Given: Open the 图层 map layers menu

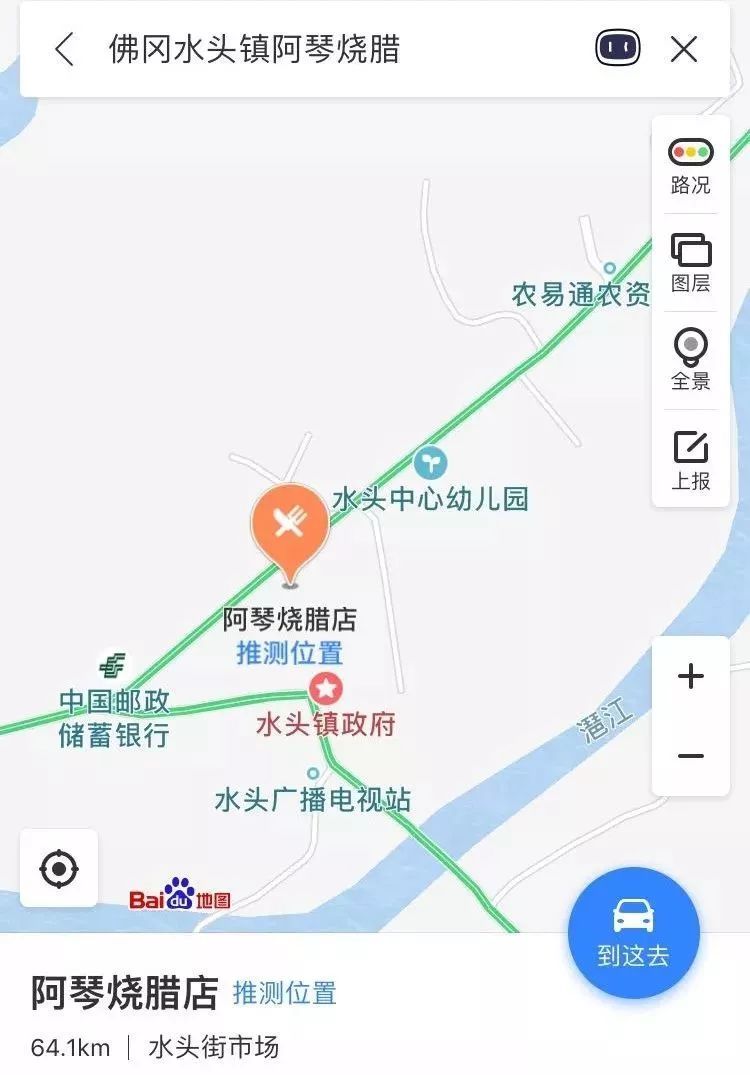Looking at the screenshot, I should (690, 263).
